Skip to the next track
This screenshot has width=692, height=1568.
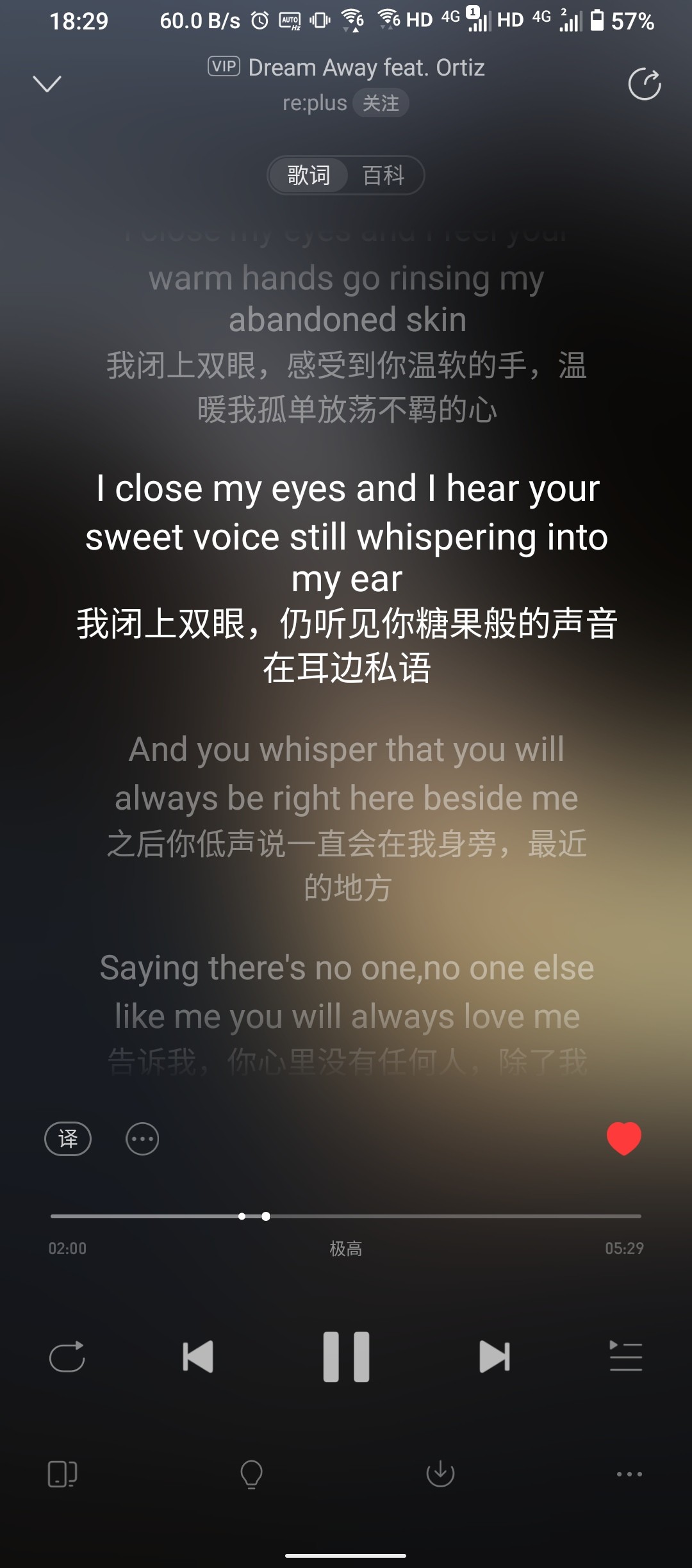494,1356
